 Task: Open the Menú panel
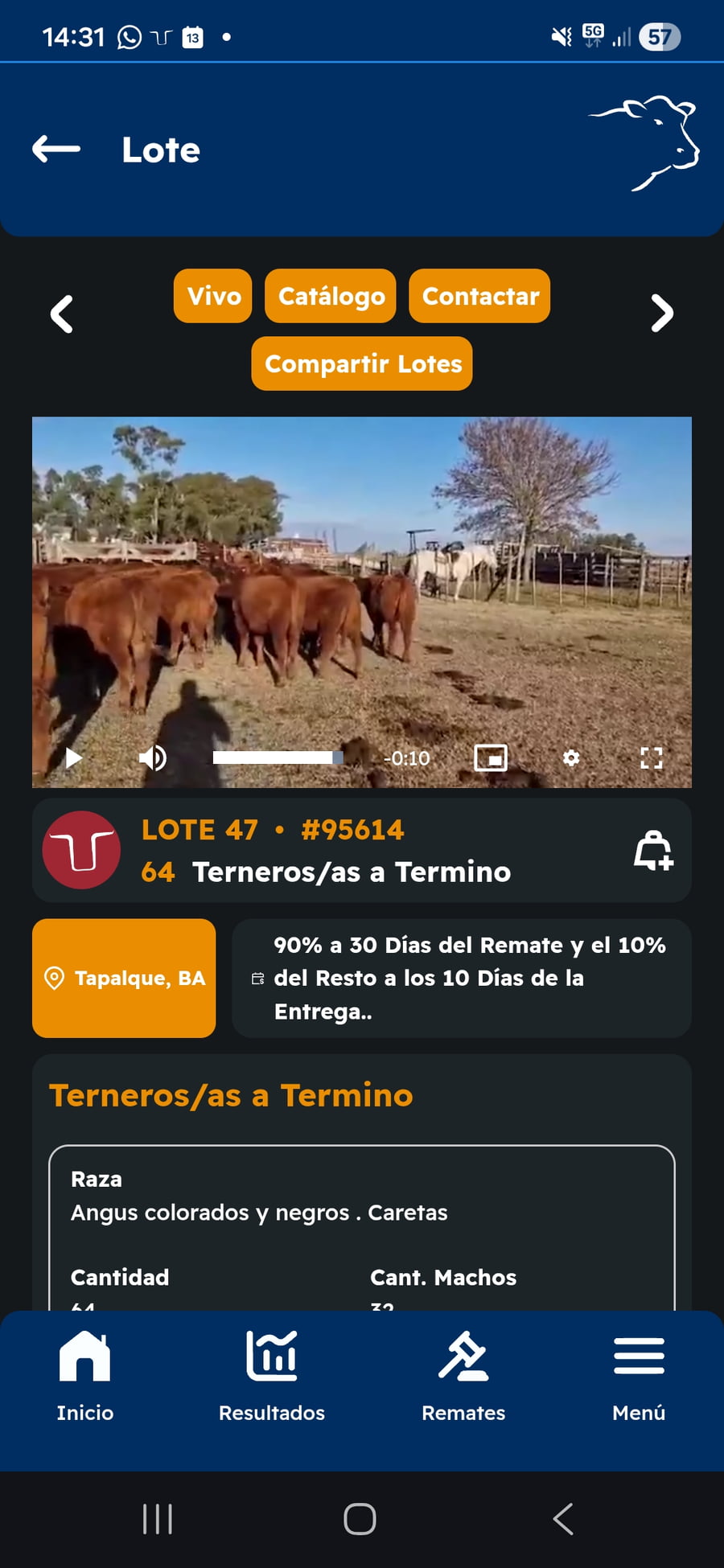coord(638,1375)
